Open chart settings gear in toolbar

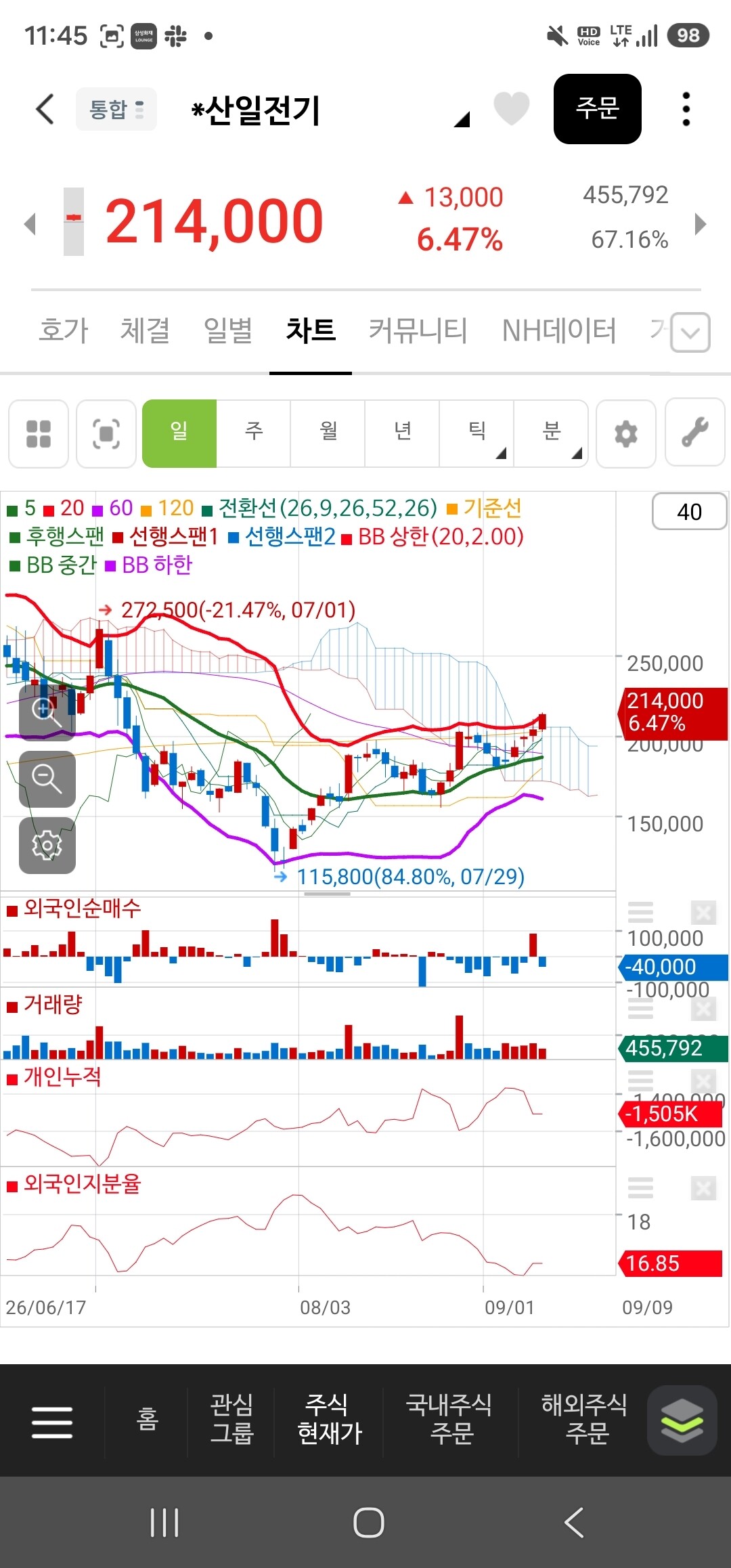click(x=626, y=433)
